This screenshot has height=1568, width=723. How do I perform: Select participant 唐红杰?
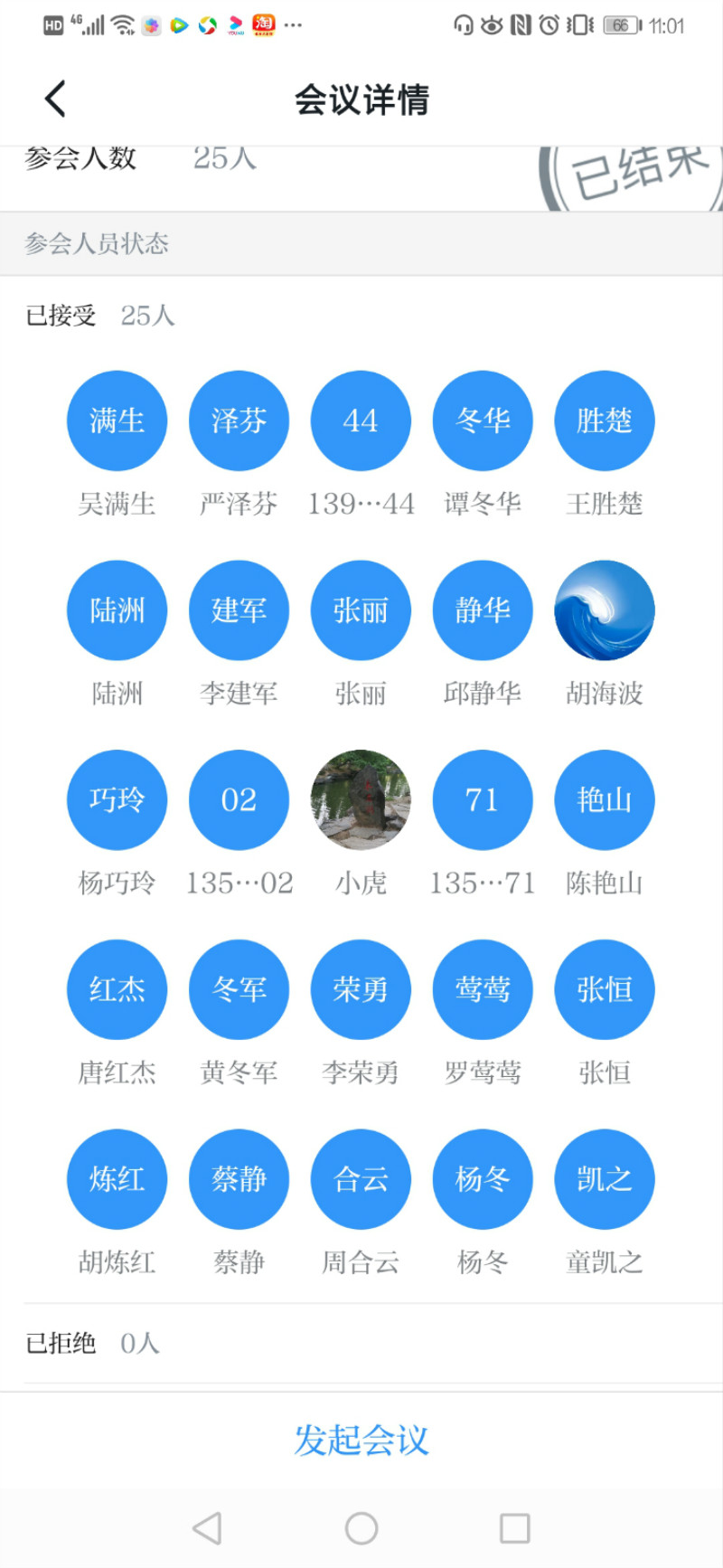pos(117,989)
